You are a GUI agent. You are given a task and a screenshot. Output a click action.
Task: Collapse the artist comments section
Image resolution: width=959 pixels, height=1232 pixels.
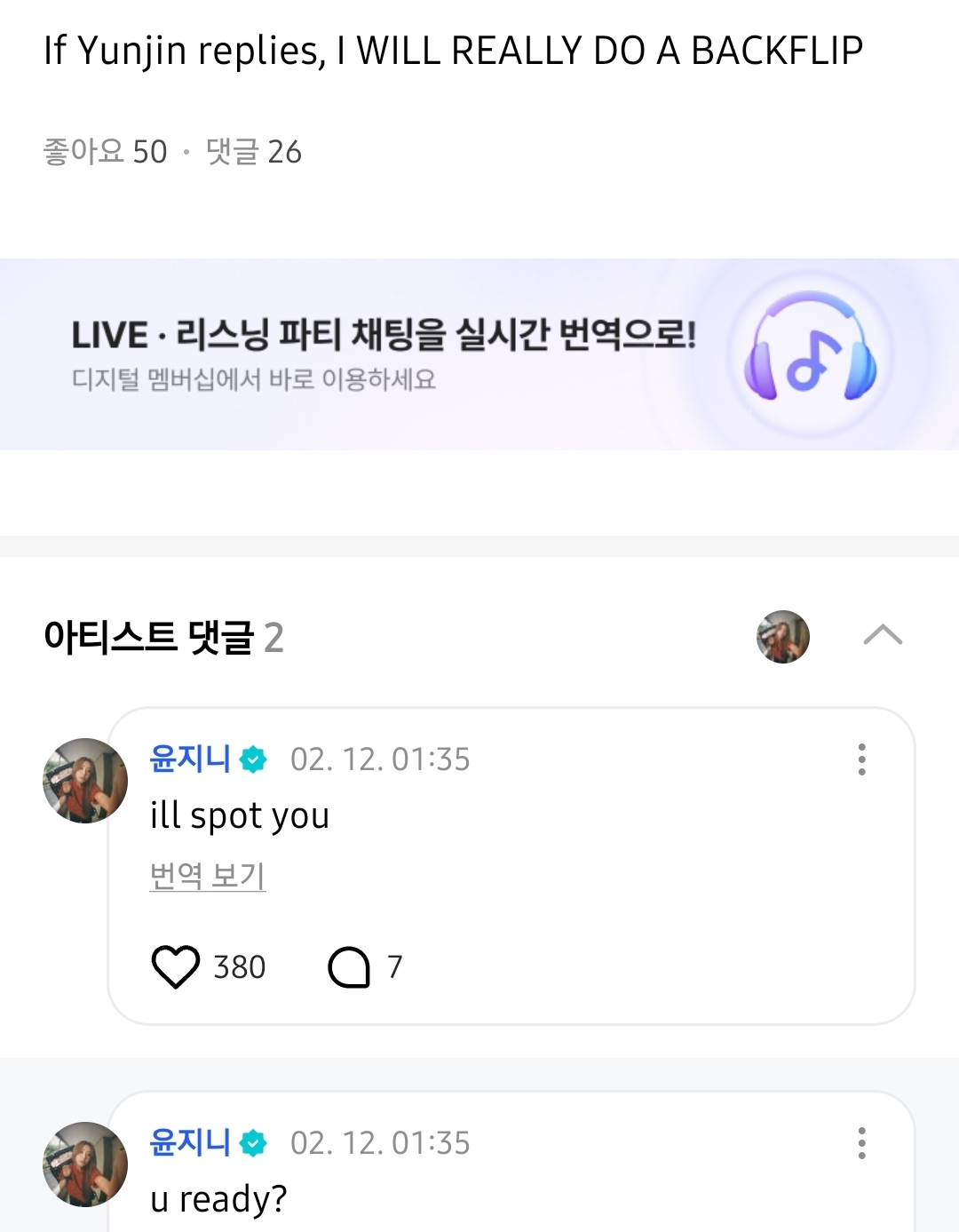pos(883,636)
